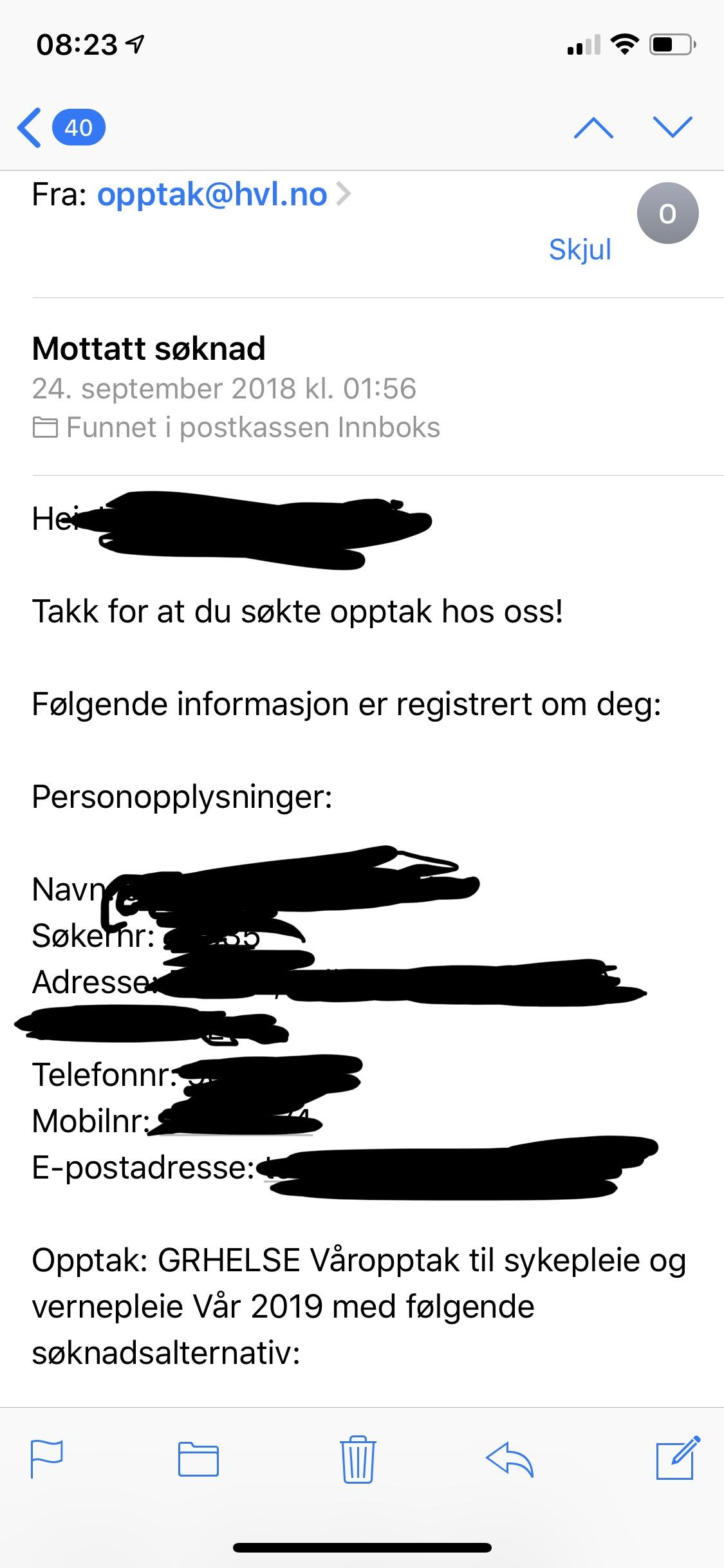The image size is (724, 1568).
Task: Open sender opptak@hvl.no details
Action: (x=212, y=195)
